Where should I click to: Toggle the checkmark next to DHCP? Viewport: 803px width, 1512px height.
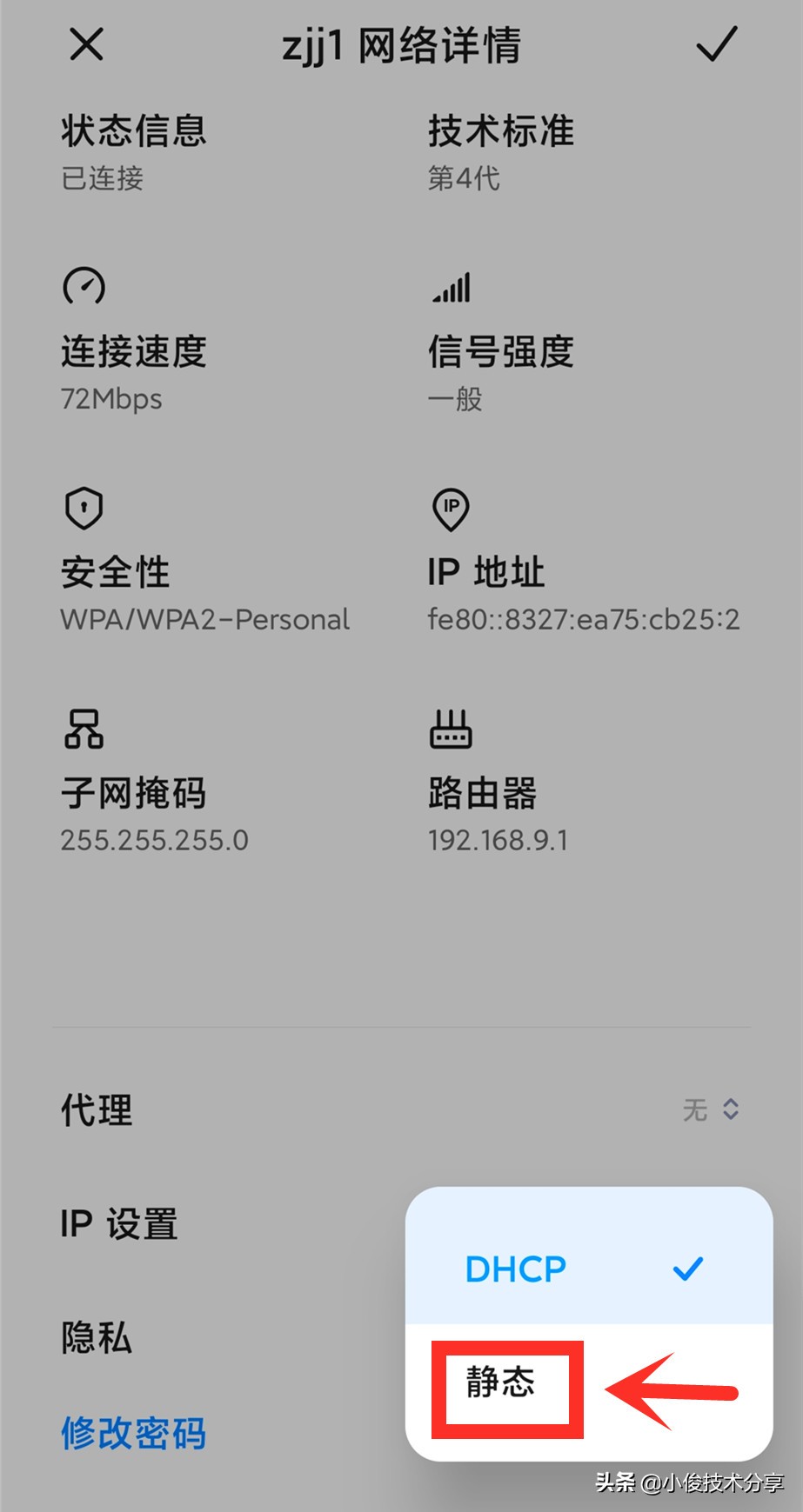[688, 1269]
